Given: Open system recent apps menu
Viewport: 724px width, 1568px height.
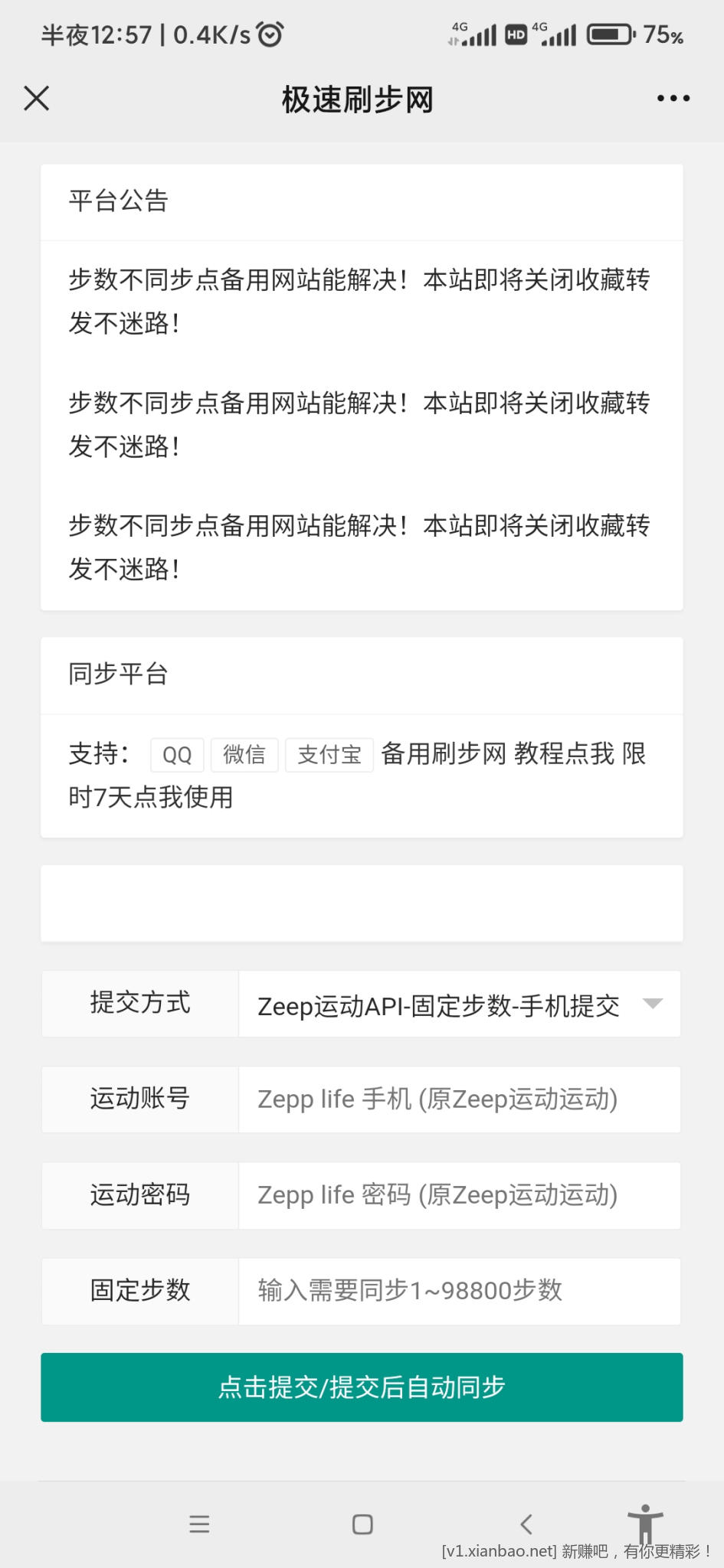Looking at the screenshot, I should click(199, 1524).
